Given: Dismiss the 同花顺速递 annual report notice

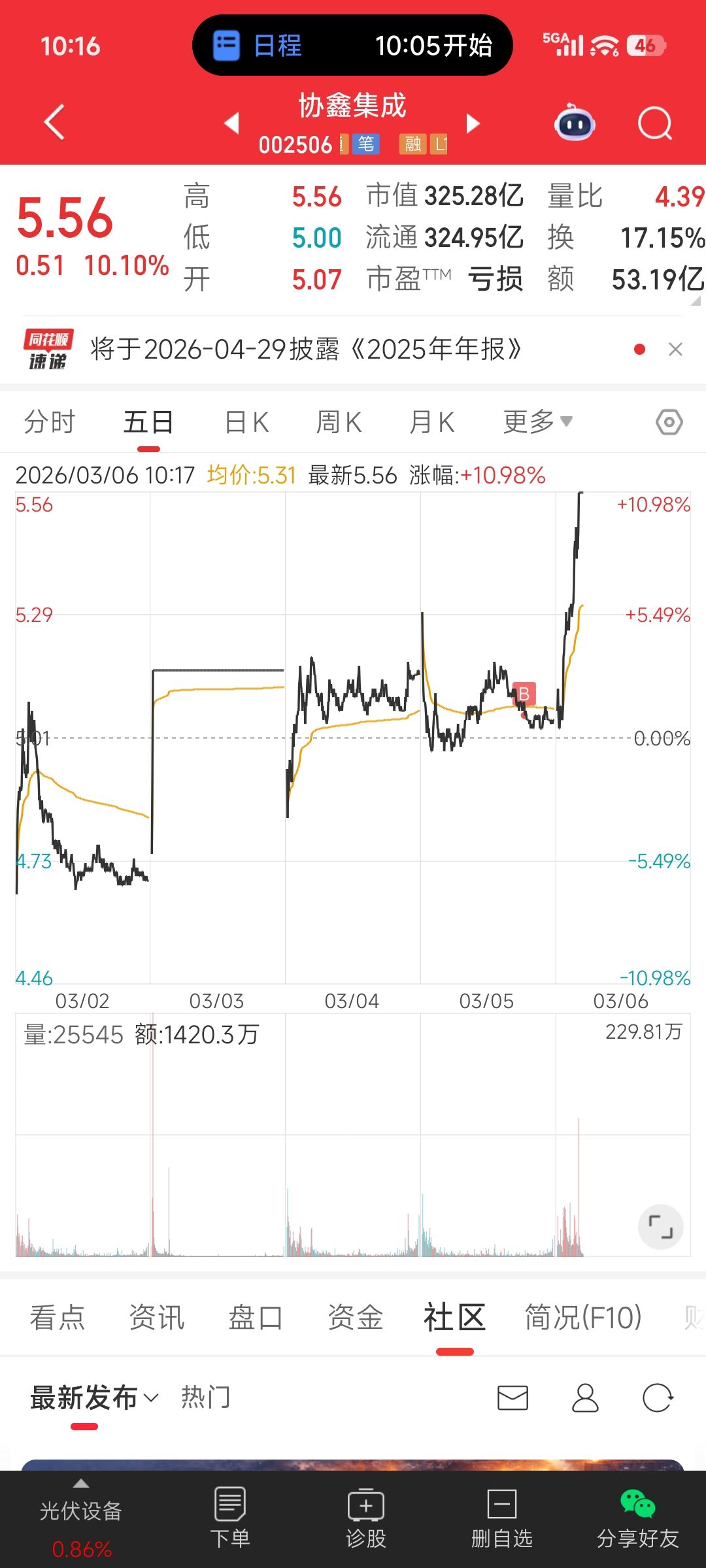Looking at the screenshot, I should point(675,350).
